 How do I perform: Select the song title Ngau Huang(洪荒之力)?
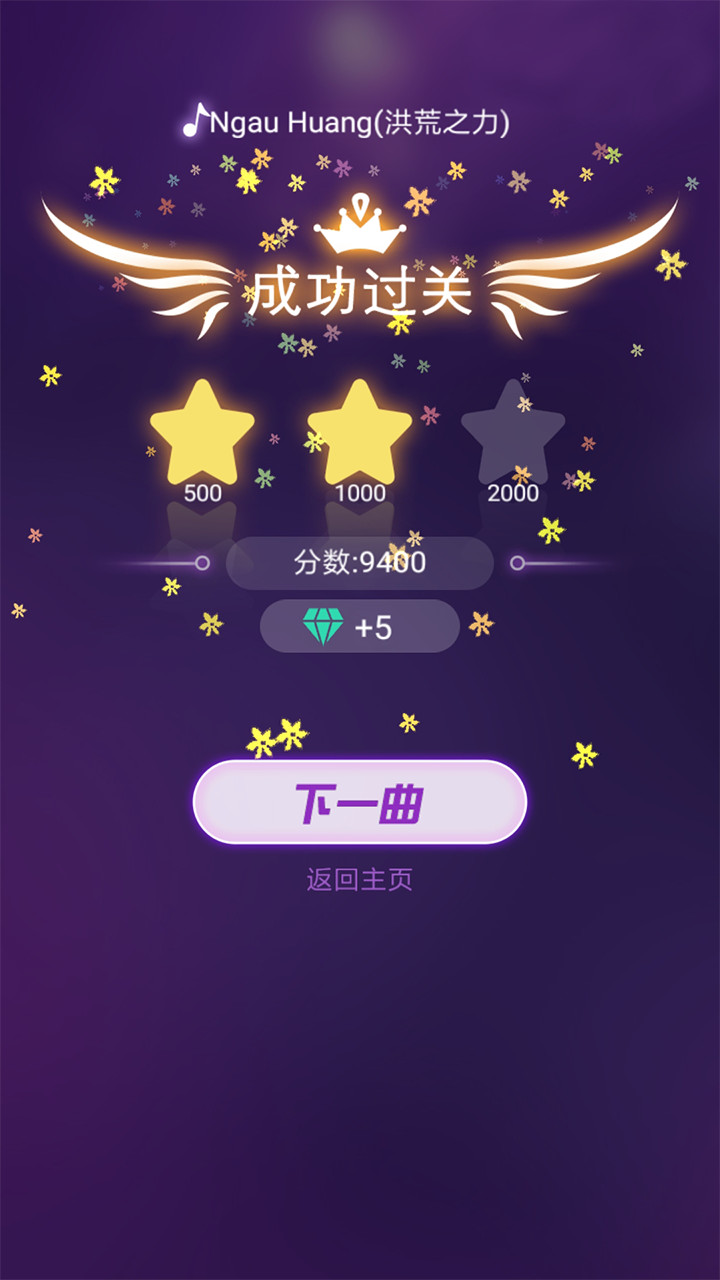[360, 122]
